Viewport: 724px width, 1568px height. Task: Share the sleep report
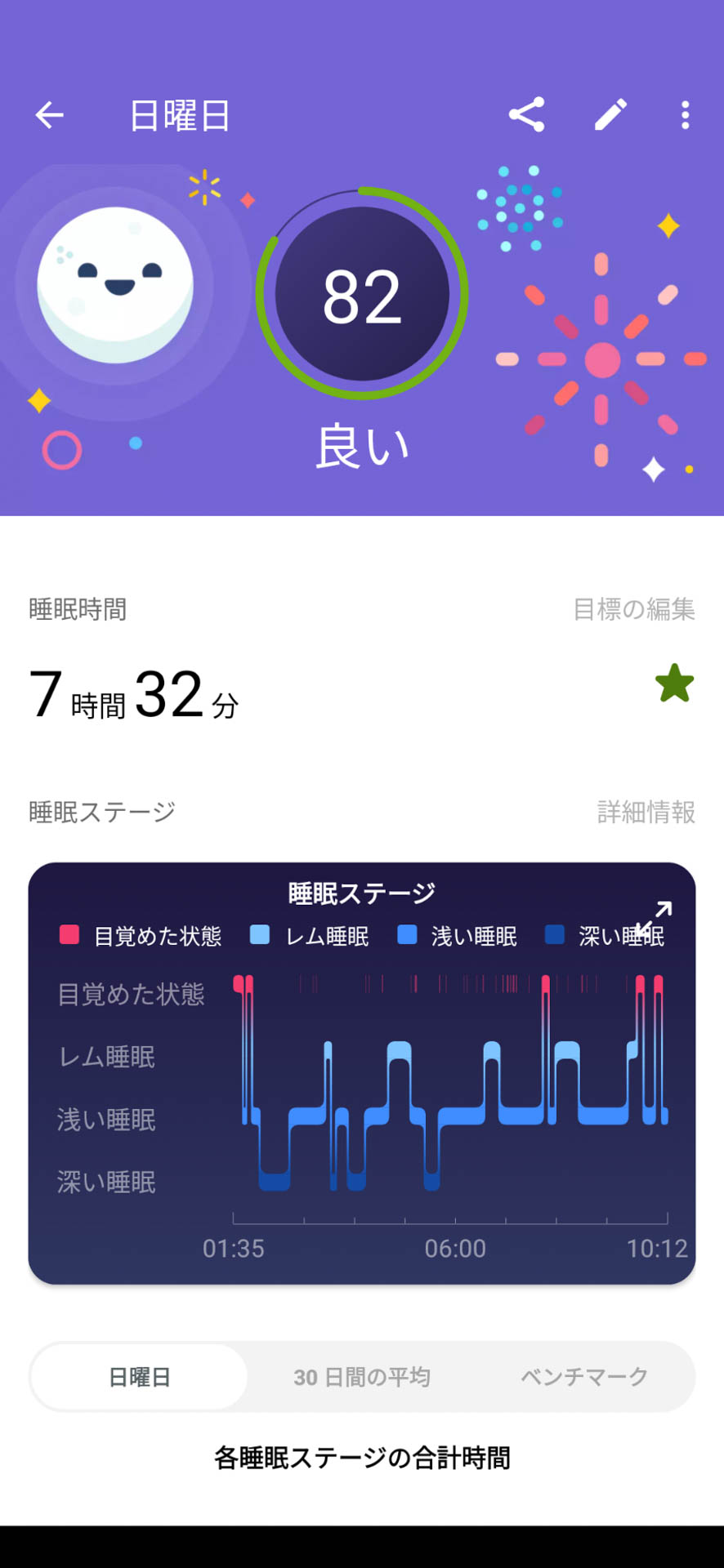coord(527,114)
